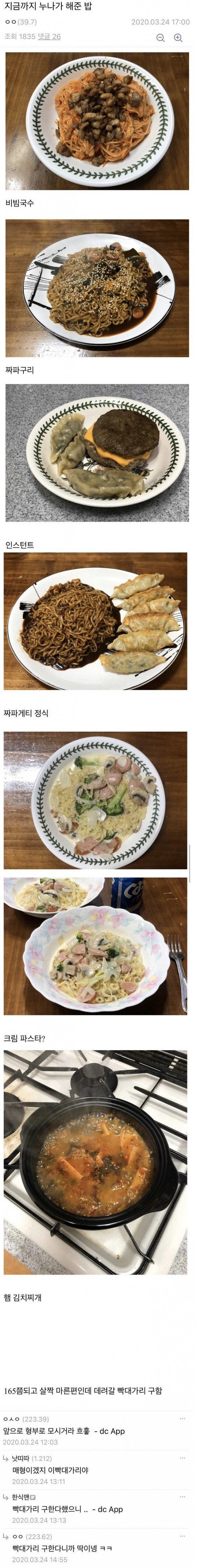Open the 짜파구리 noodle photo
This screenshot has height=1568, width=197.
97,288
